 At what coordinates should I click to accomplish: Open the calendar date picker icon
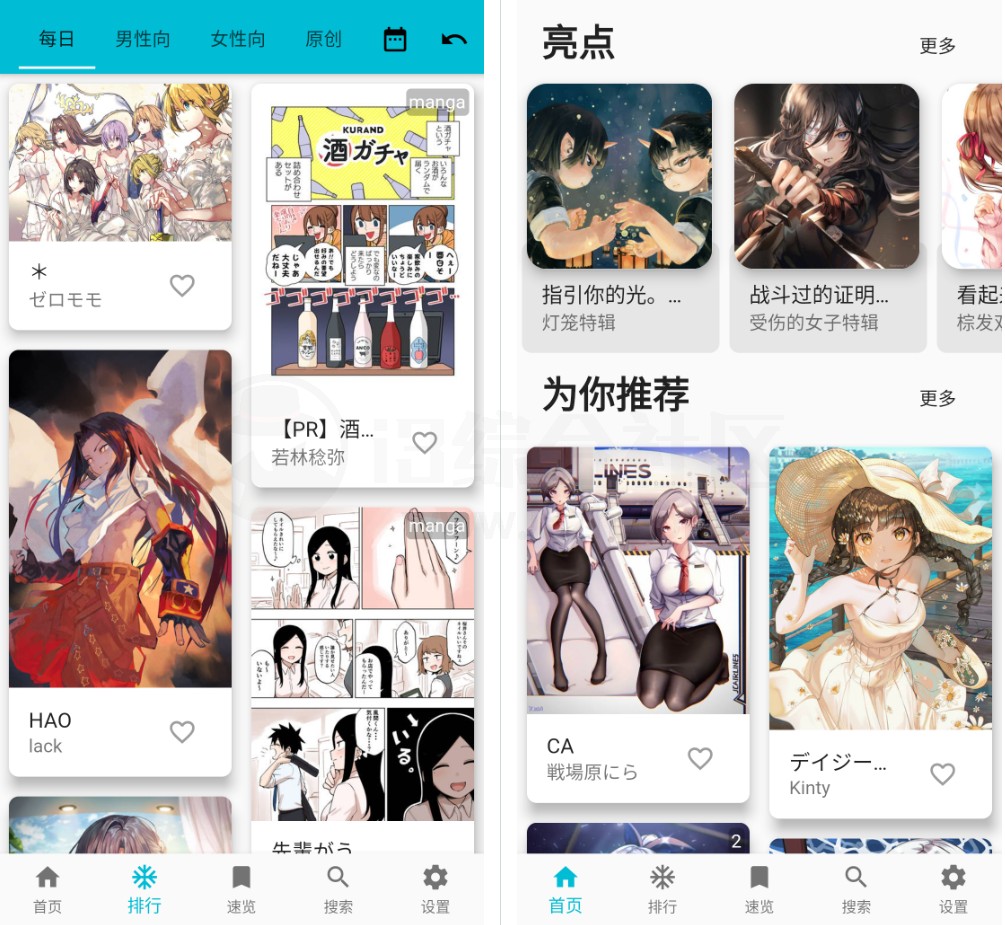395,40
